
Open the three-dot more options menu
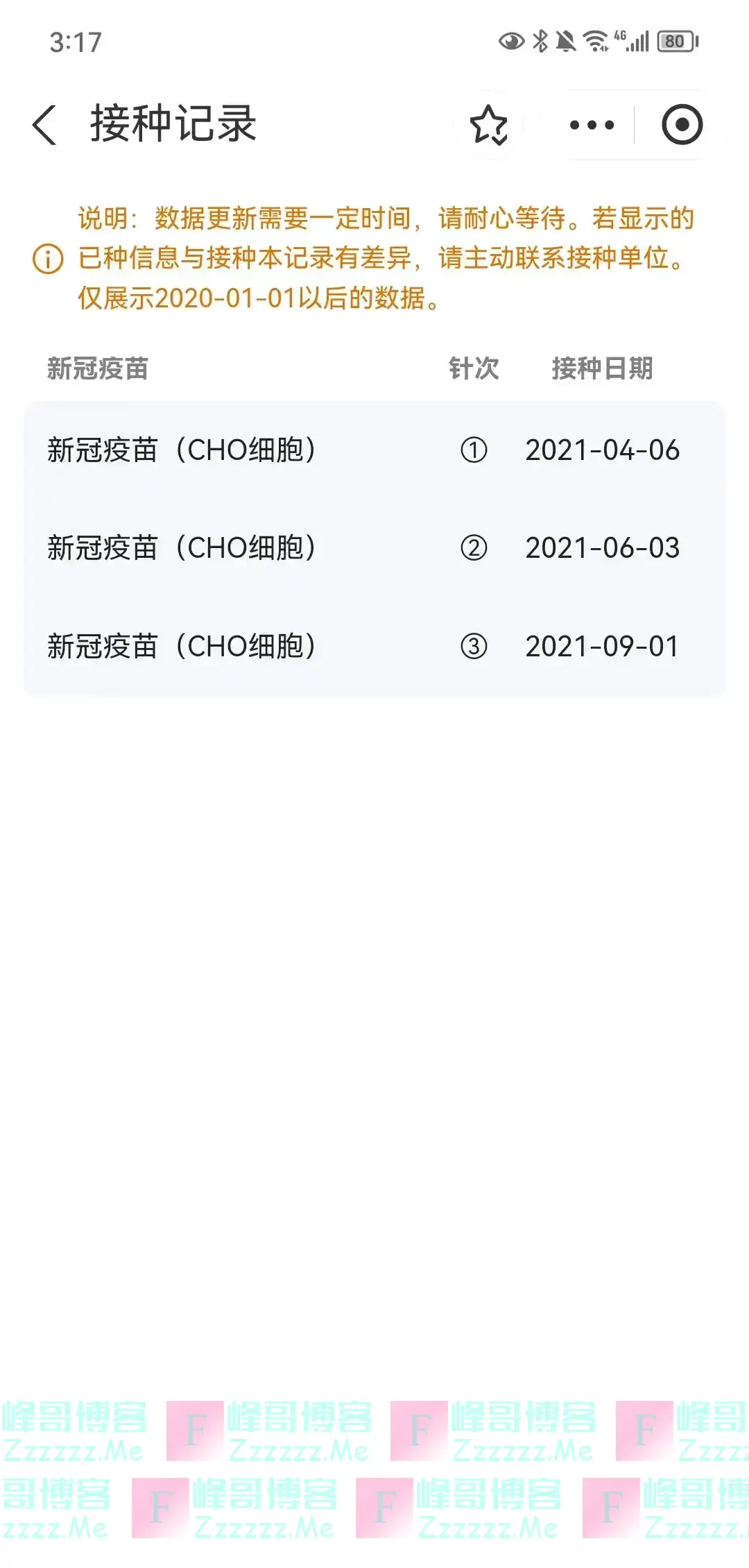(x=590, y=125)
